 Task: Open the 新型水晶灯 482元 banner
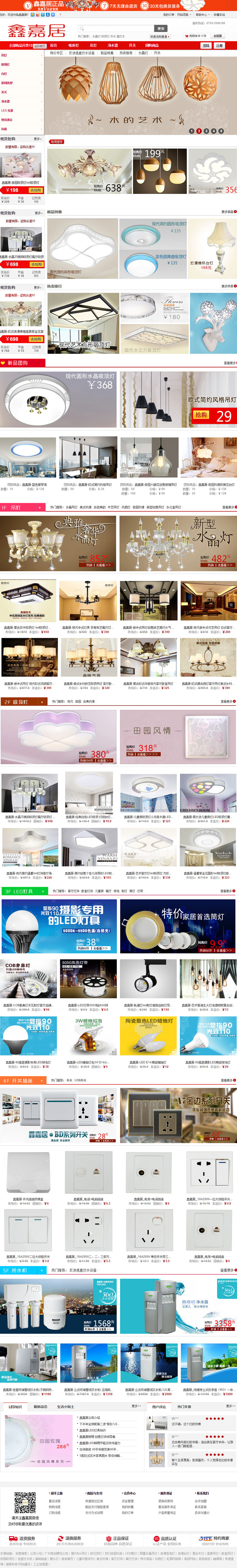tap(177, 543)
